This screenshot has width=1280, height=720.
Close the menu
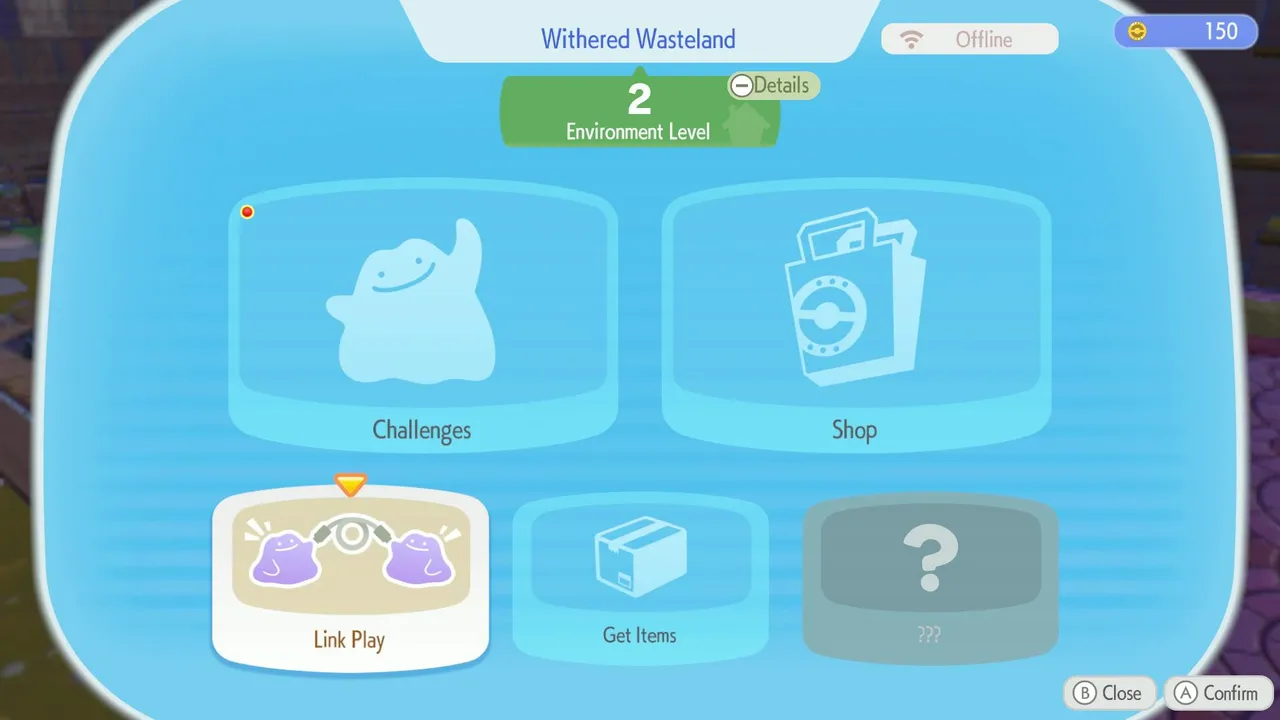[x=1108, y=693]
